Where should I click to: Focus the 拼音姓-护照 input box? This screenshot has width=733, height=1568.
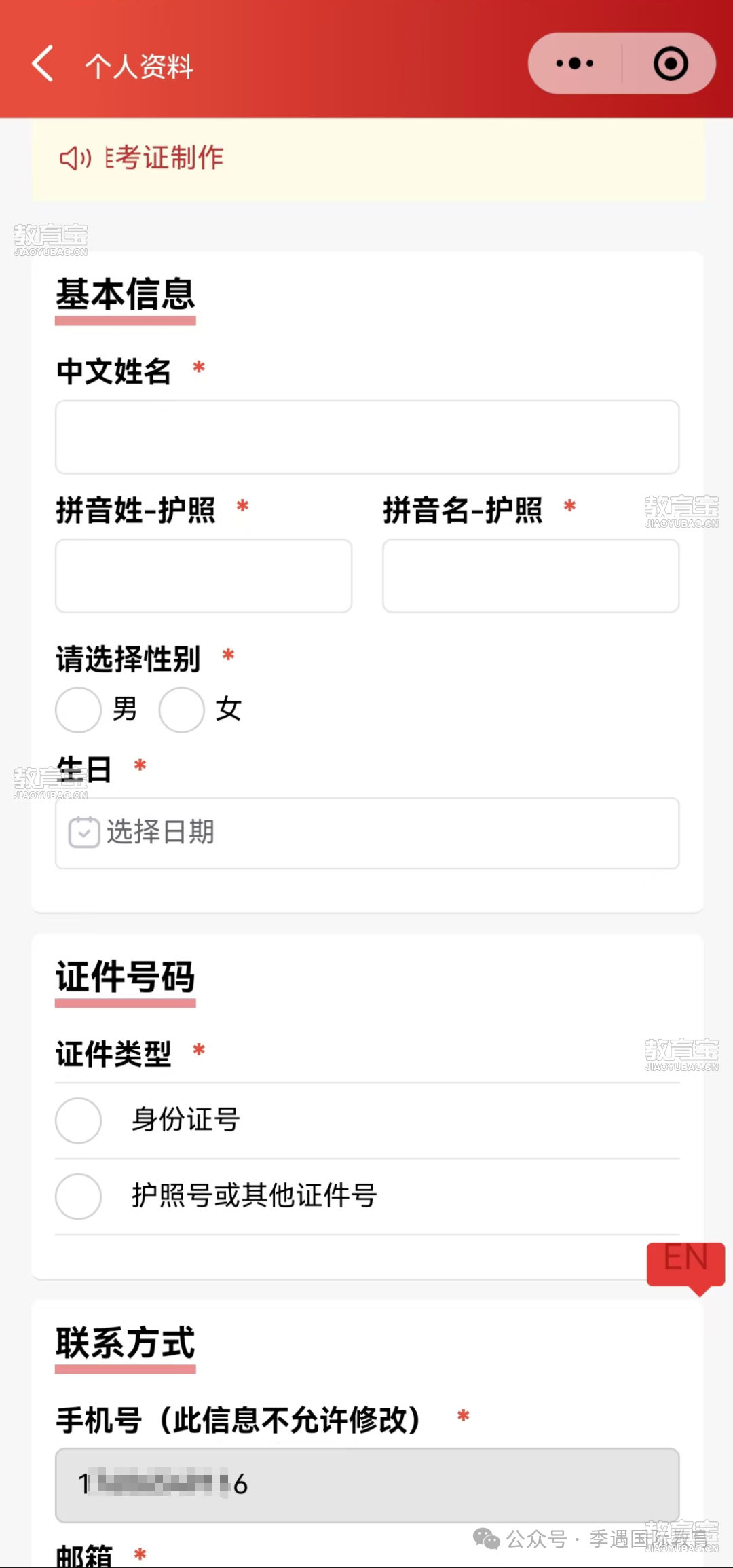pyautogui.click(x=204, y=576)
